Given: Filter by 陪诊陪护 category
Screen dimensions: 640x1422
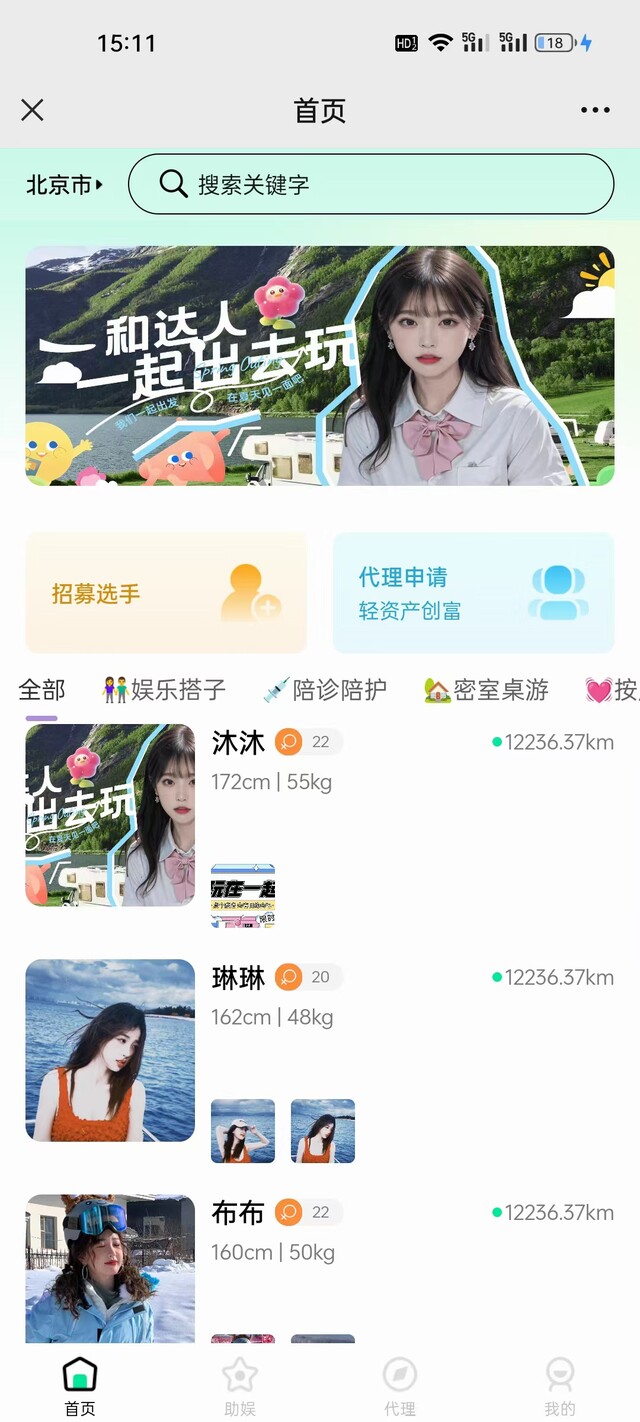Looking at the screenshot, I should (x=325, y=690).
